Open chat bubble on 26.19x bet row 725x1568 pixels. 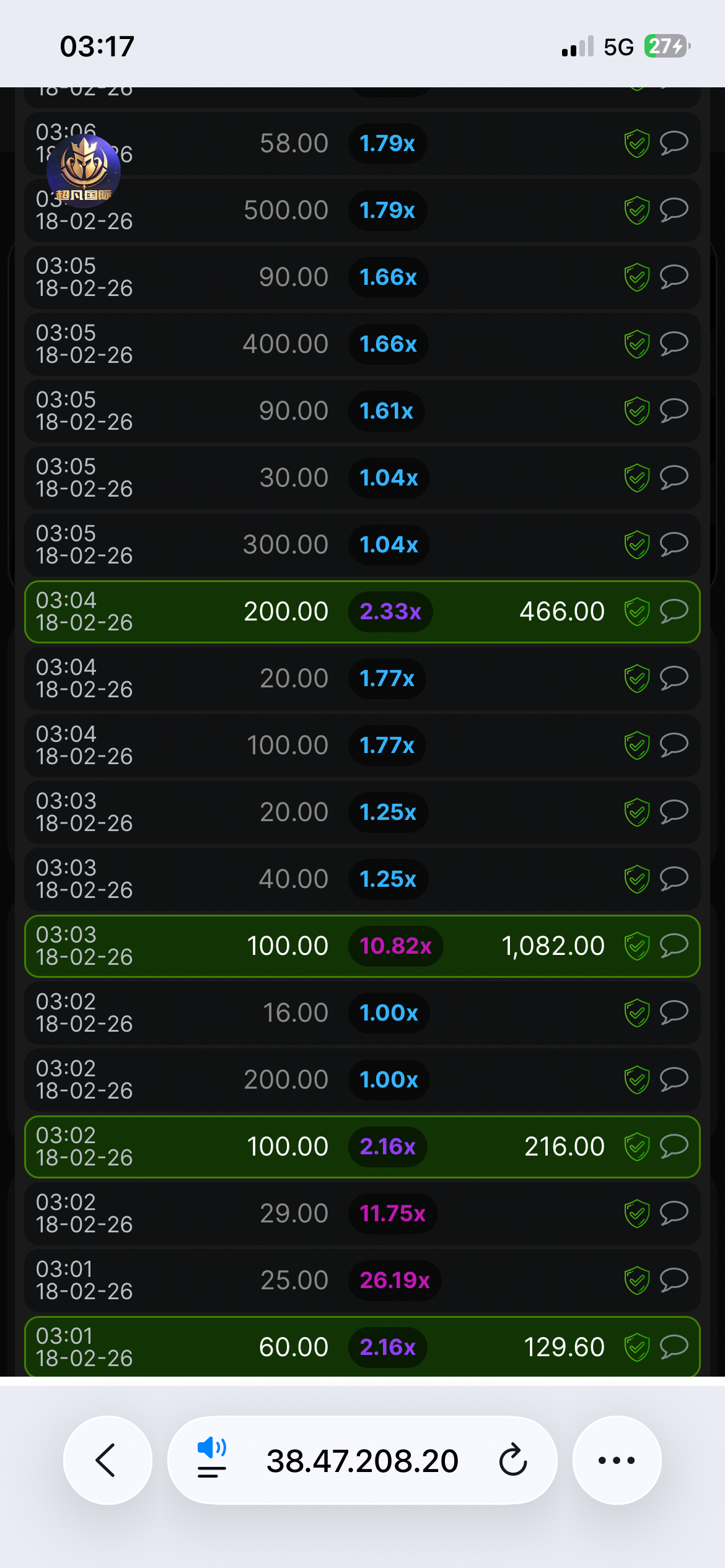(674, 1280)
